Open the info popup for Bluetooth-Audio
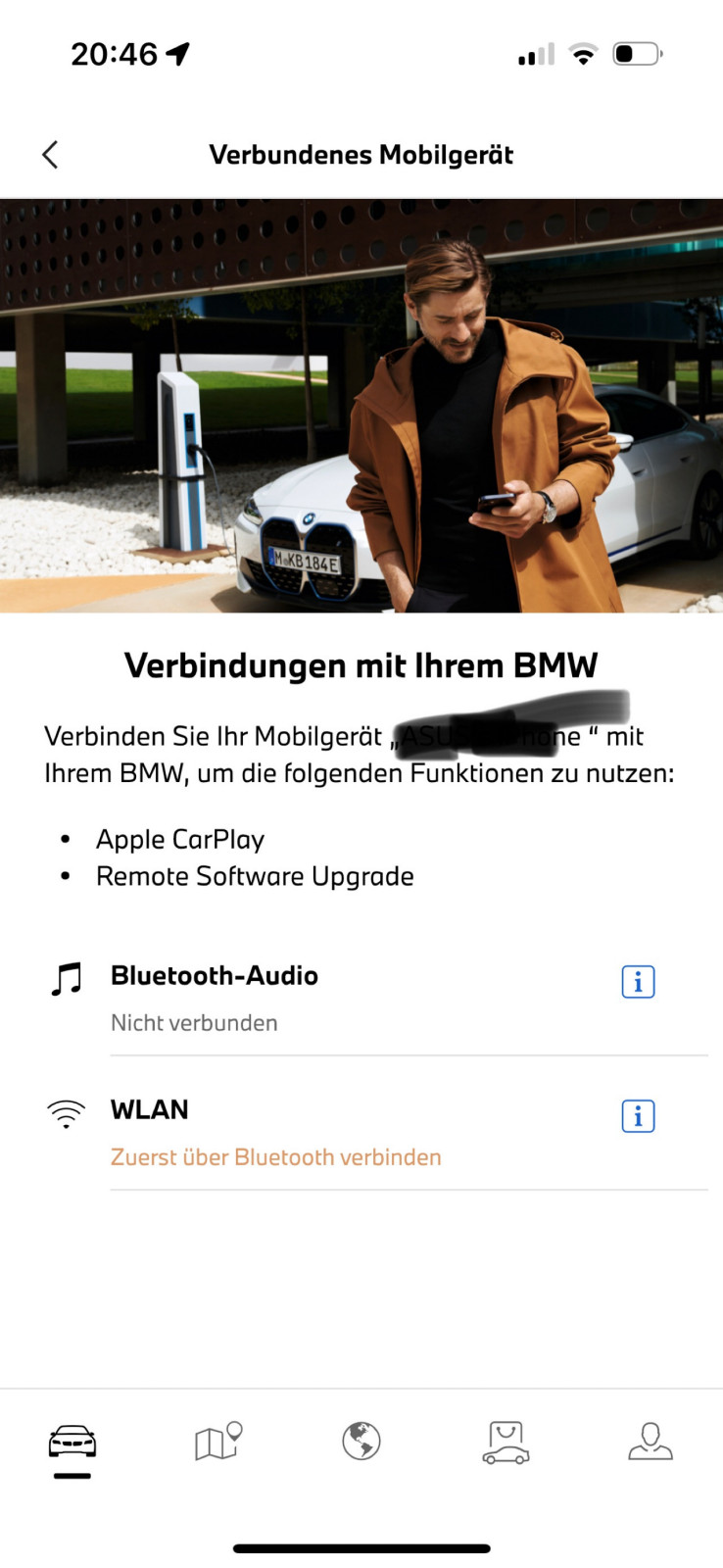The image size is (723, 1568). point(638,981)
